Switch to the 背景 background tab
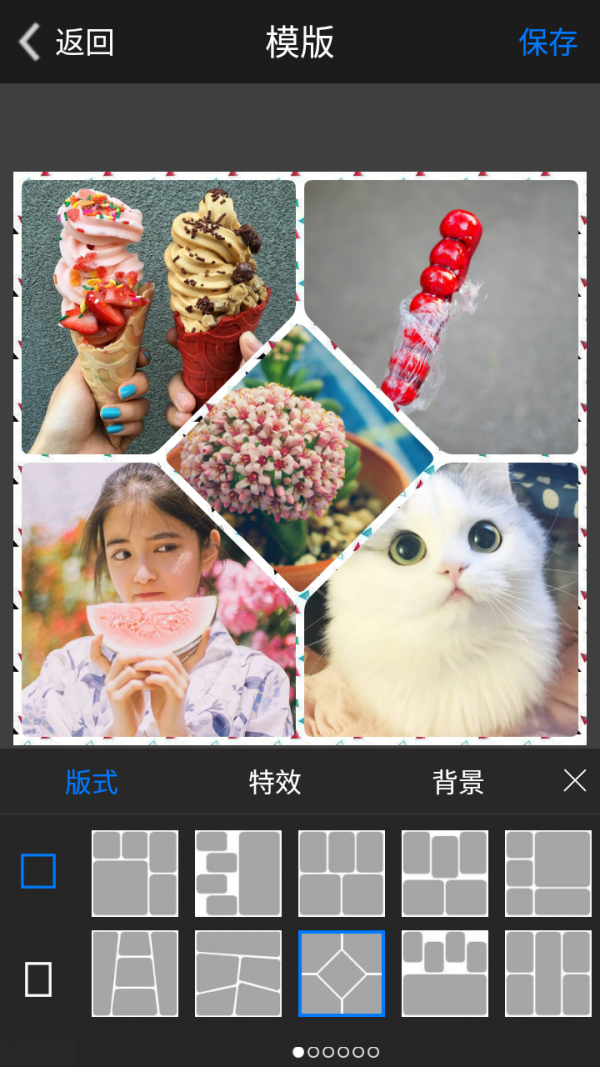The width and height of the screenshot is (600, 1067). pyautogui.click(x=458, y=782)
